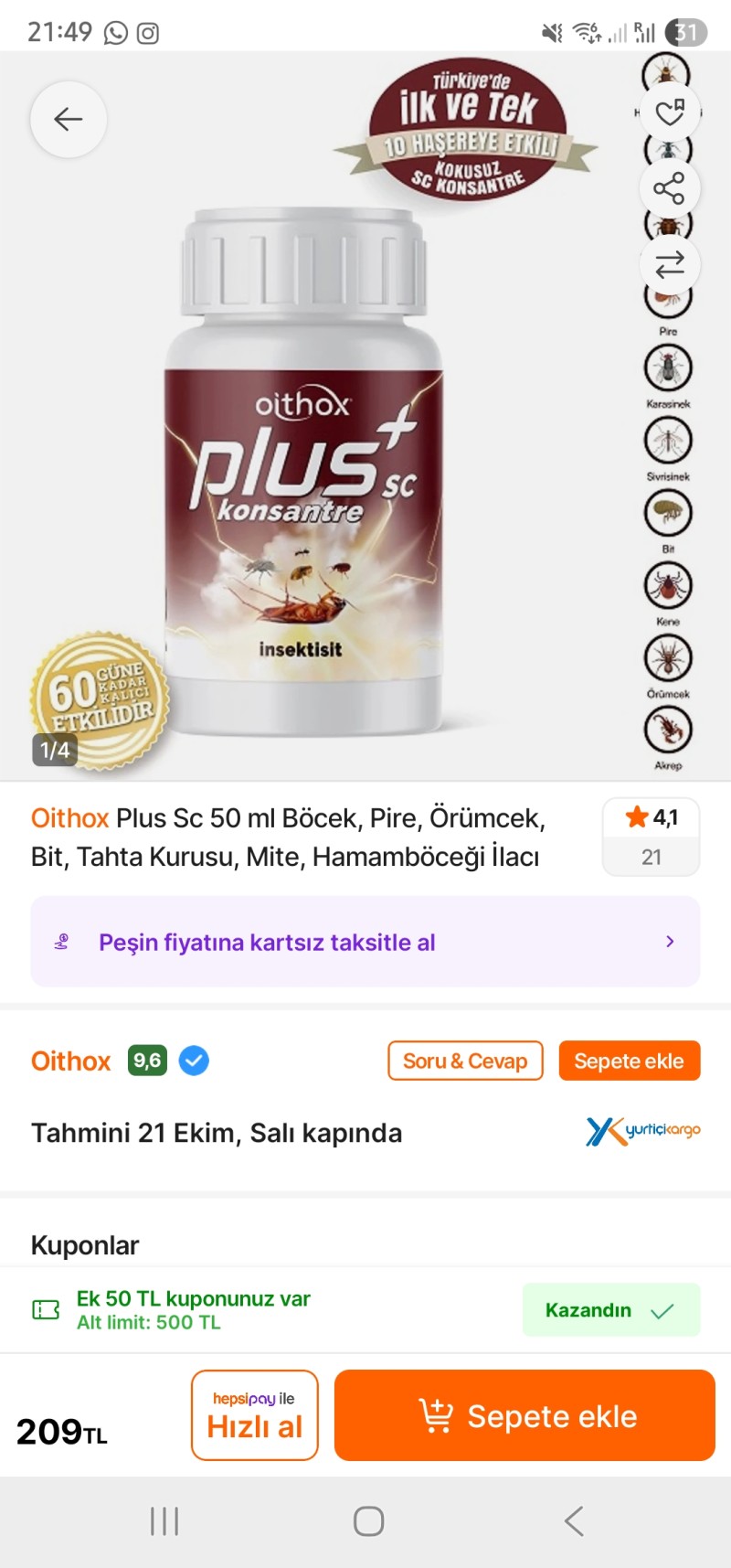731x1568 pixels.
Task: Open Peşin fiyatına kartsız taksitle al banner
Action: [x=365, y=942]
